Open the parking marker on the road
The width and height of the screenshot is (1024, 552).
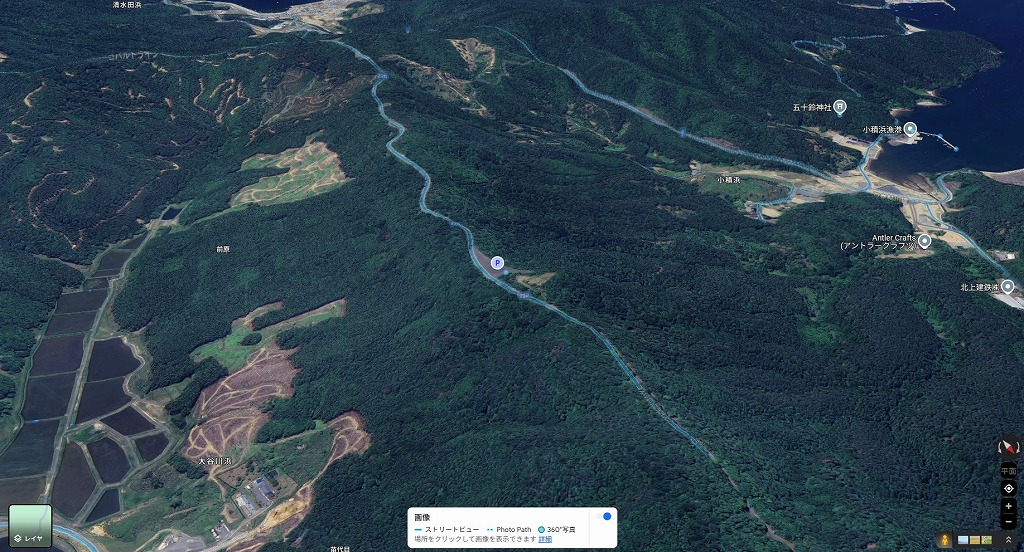[497, 263]
